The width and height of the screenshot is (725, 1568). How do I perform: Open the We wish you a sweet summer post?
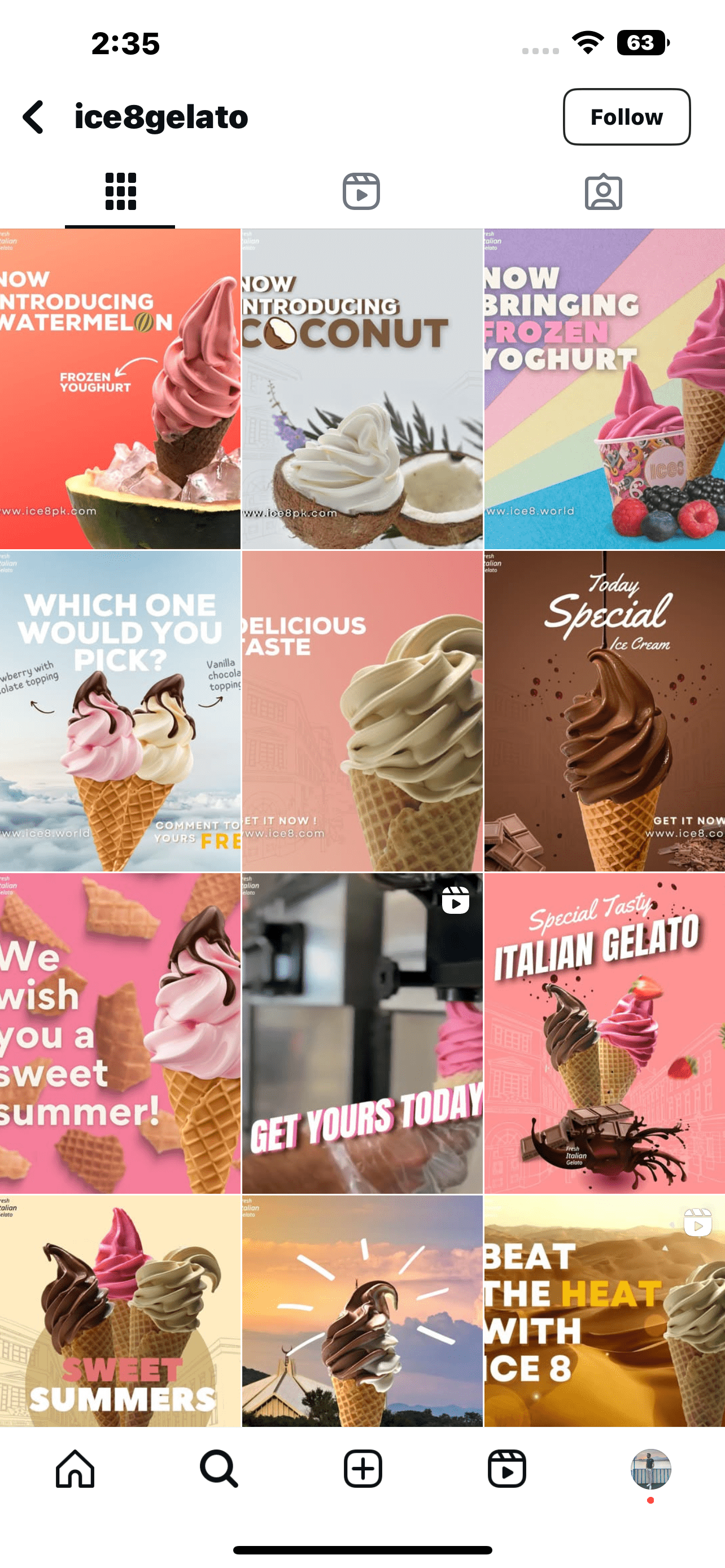point(120,1033)
